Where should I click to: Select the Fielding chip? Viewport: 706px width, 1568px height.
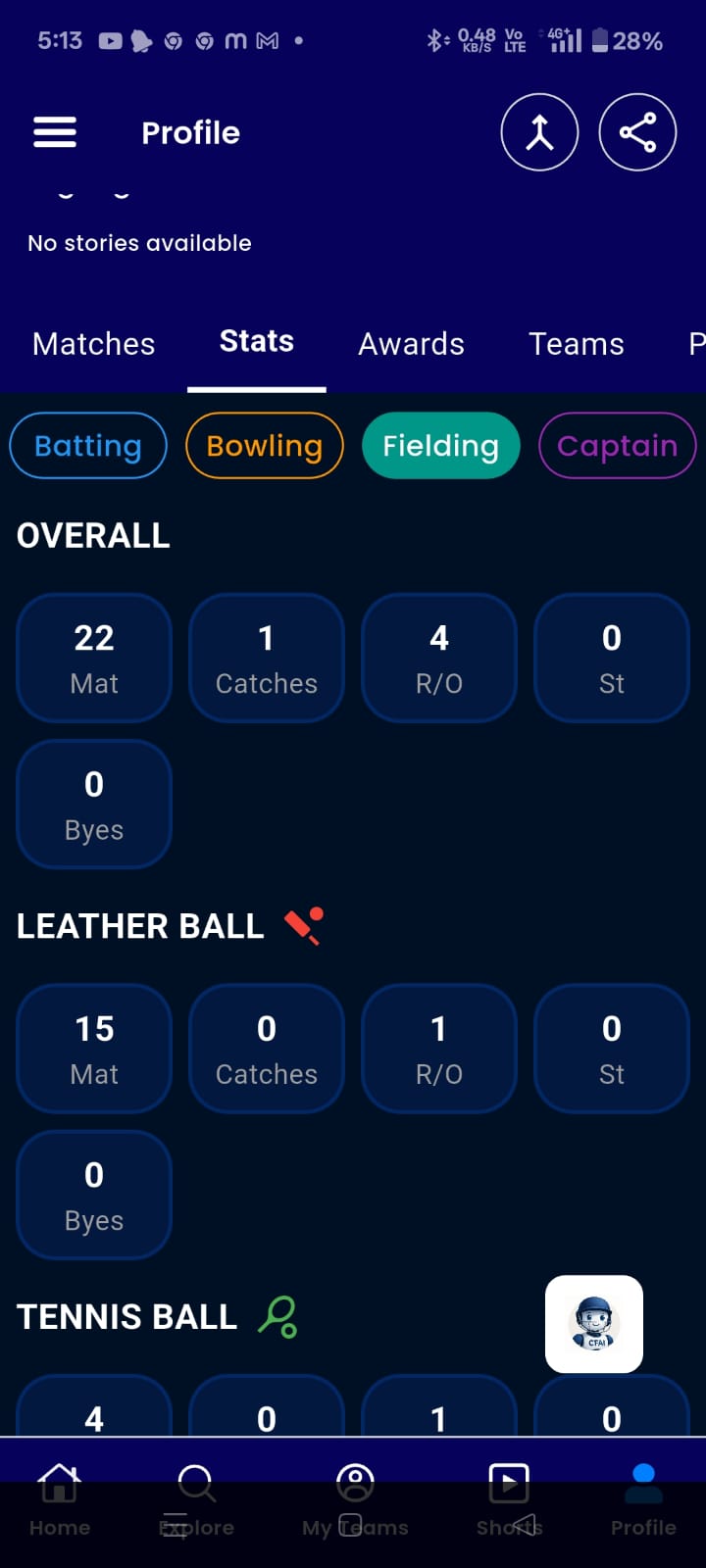tap(440, 446)
